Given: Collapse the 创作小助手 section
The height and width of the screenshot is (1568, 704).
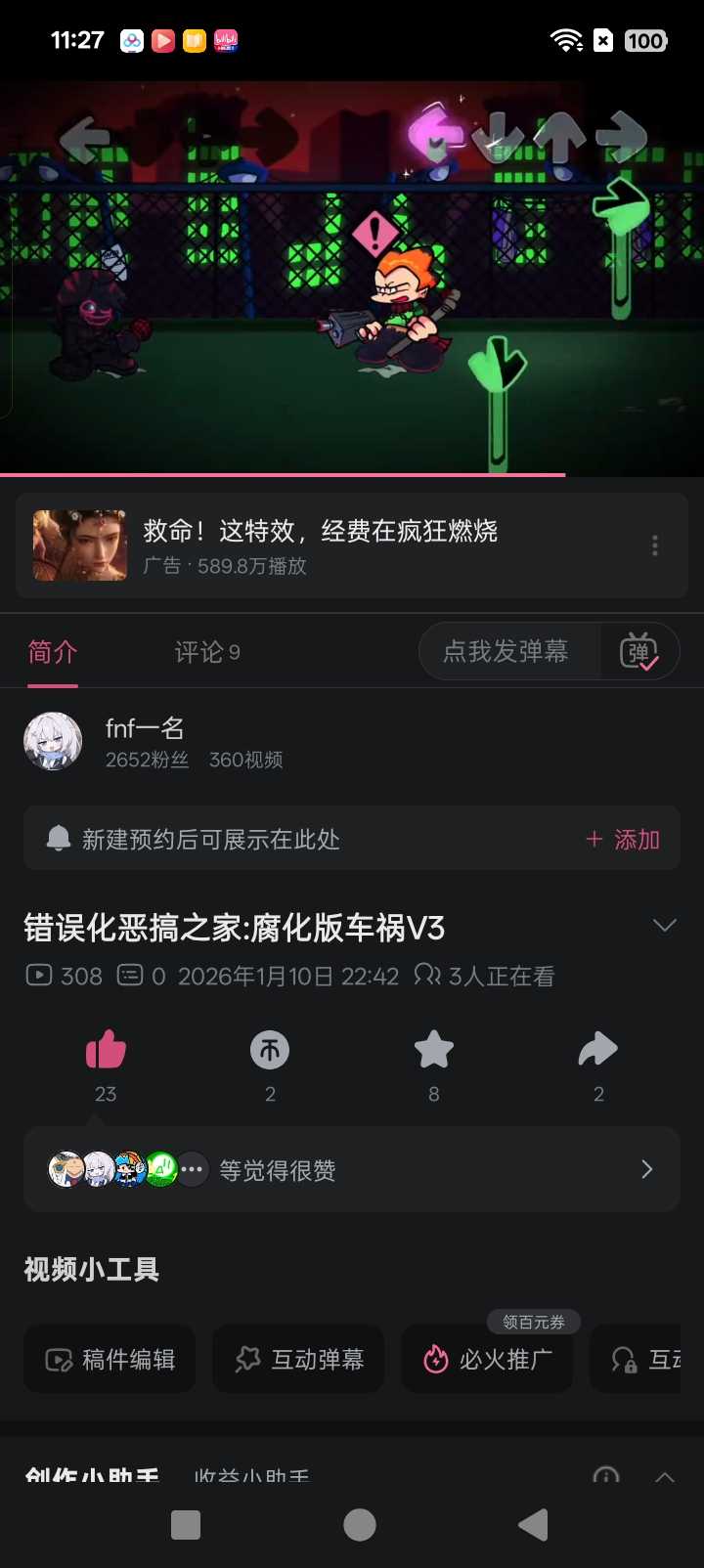Looking at the screenshot, I should [664, 1476].
